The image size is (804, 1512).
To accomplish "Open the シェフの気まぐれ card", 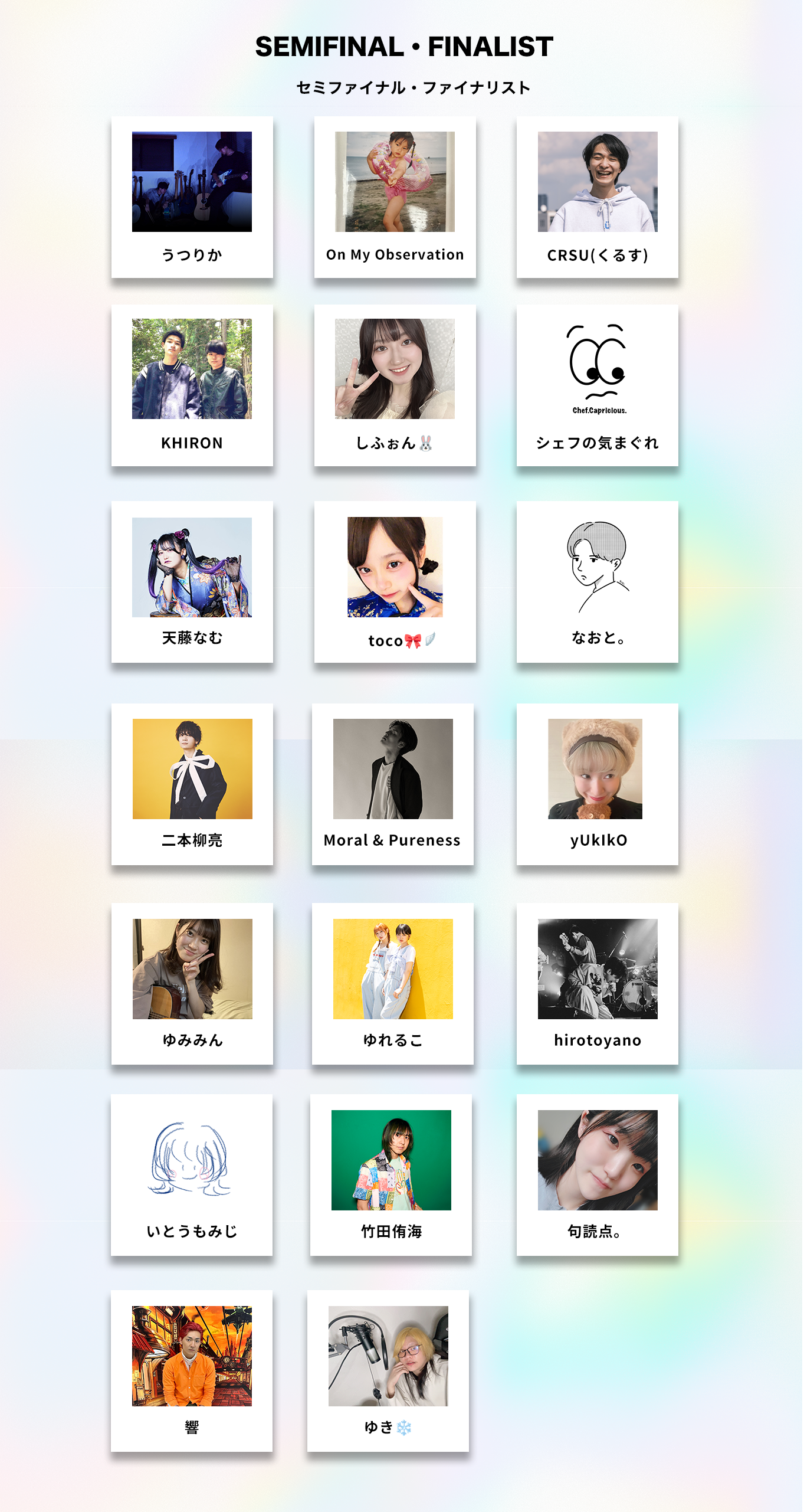I will pos(597,385).
